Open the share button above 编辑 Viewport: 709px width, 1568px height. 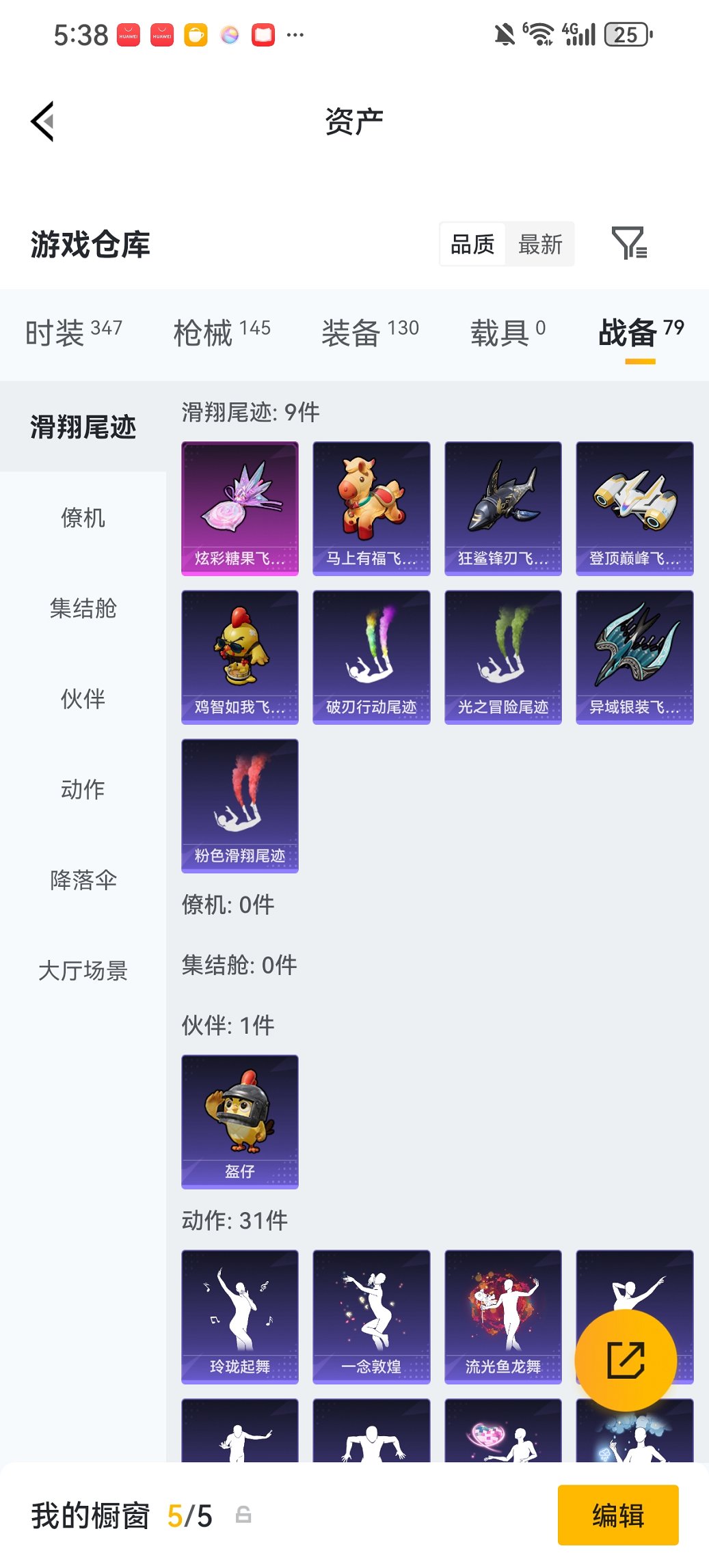coord(628,1360)
